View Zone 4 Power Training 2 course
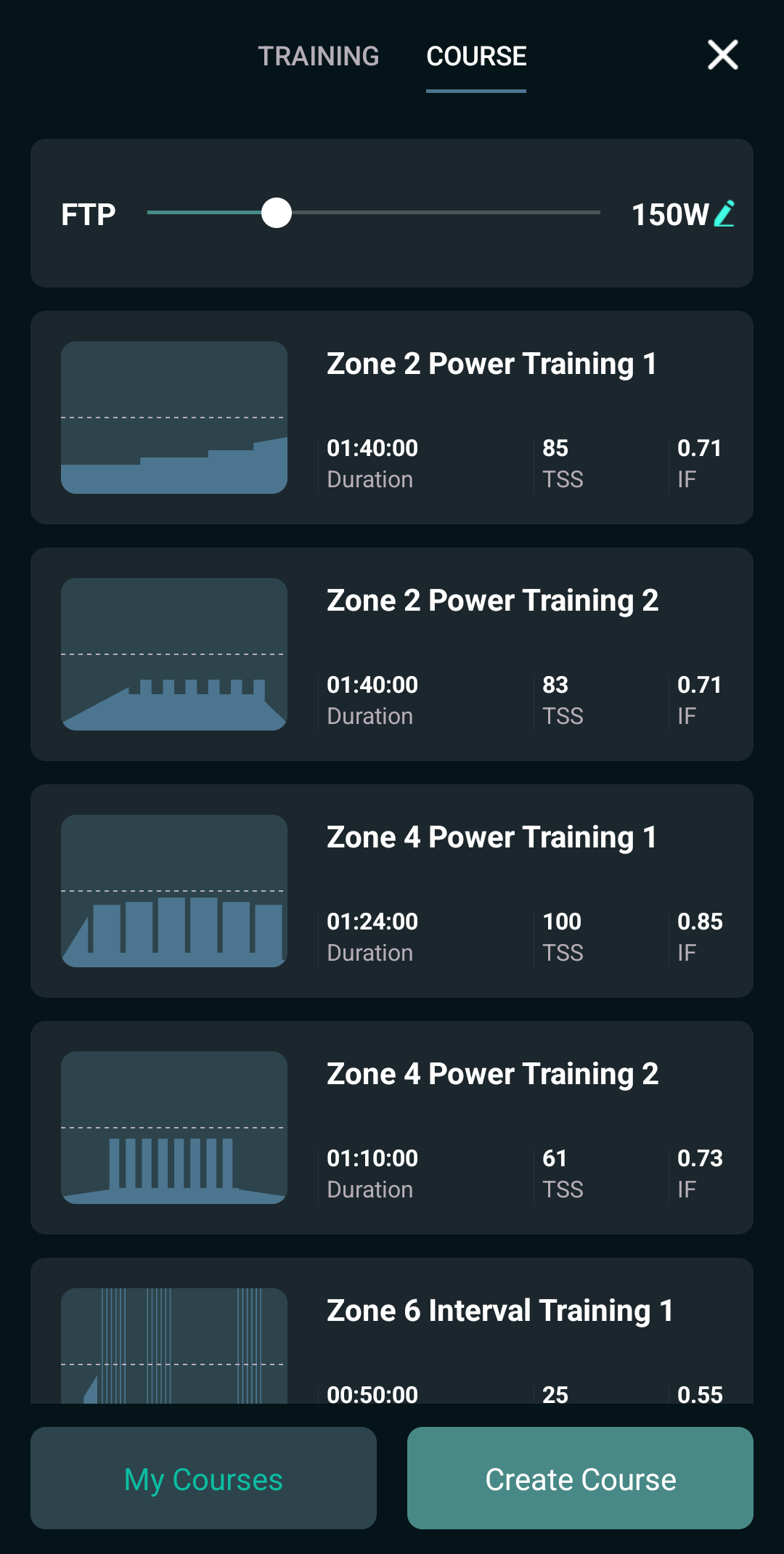Image resolution: width=784 pixels, height=1554 pixels. (392, 1128)
